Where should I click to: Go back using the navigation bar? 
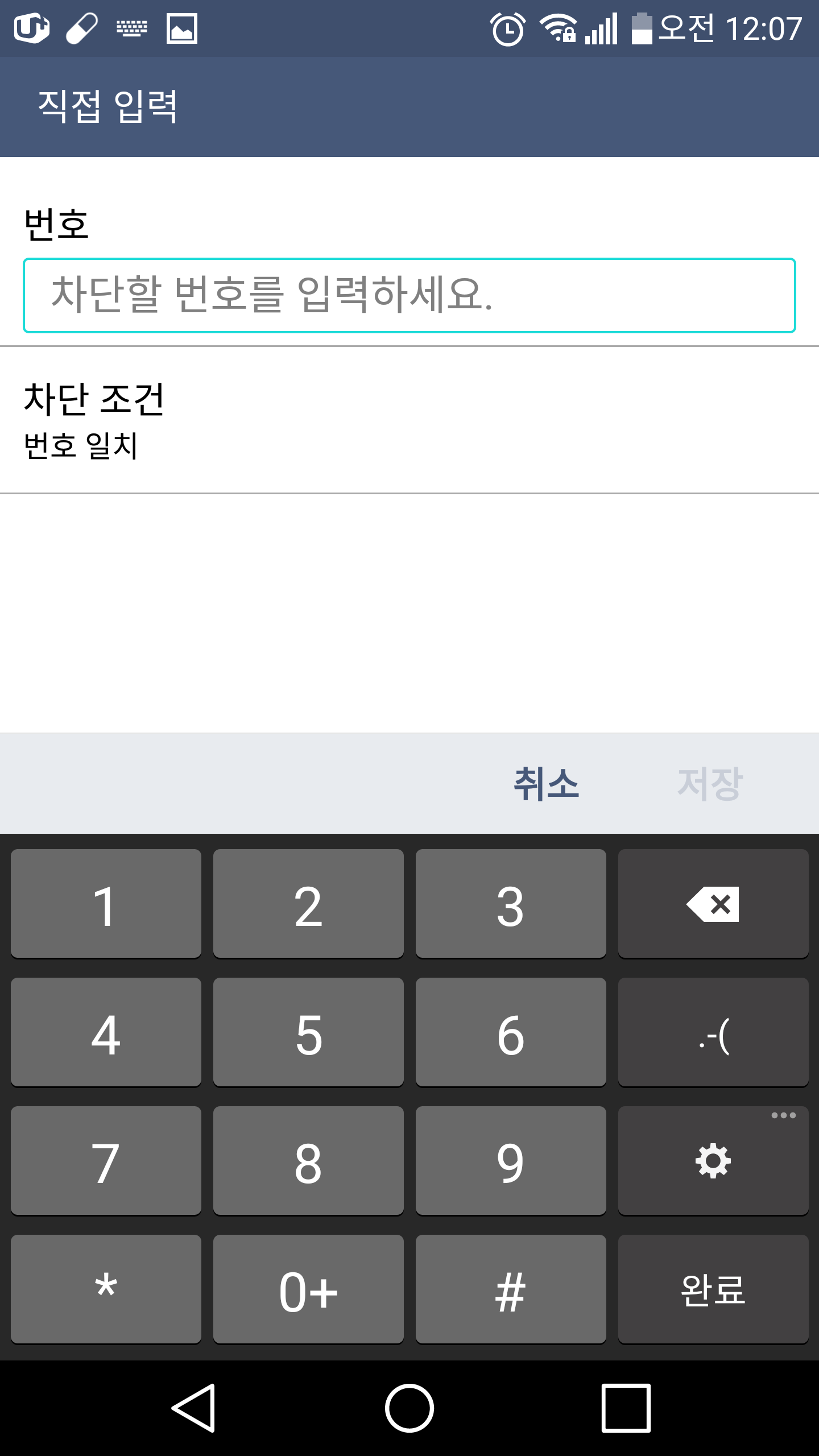[x=193, y=1408]
